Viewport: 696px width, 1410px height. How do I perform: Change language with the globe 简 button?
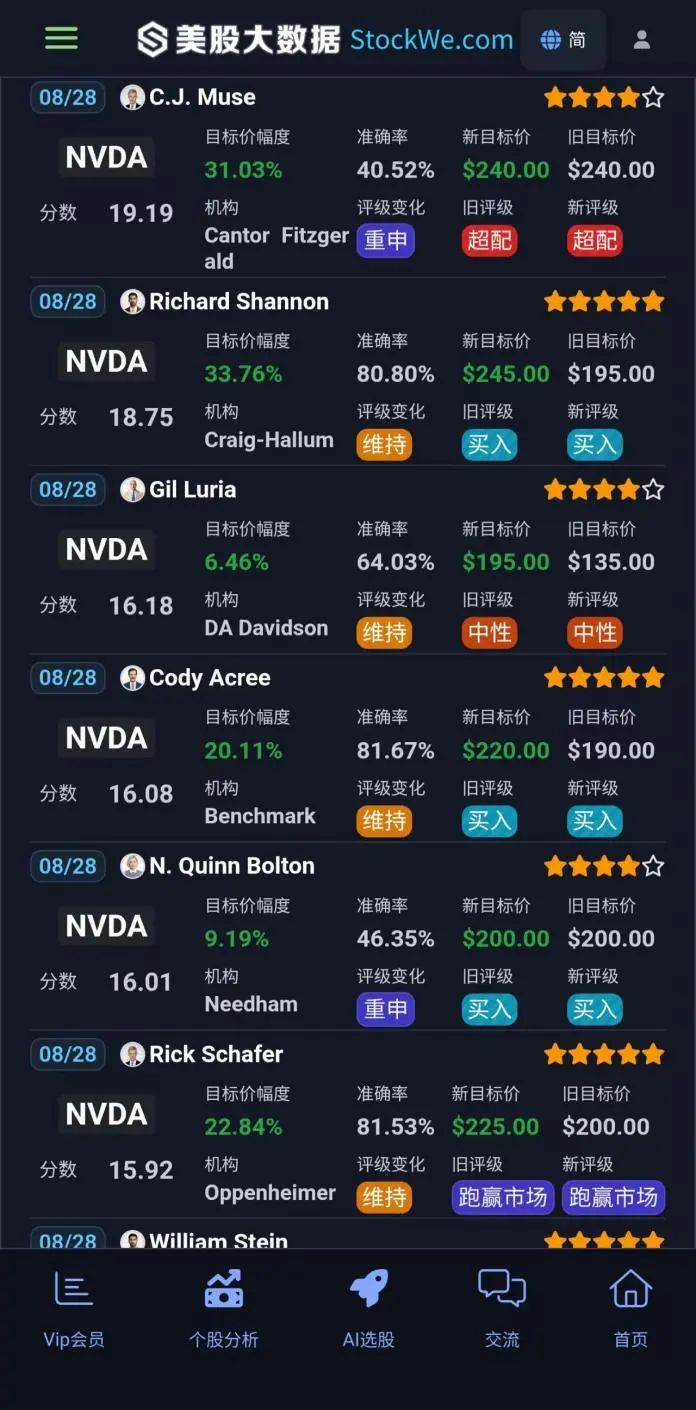coord(563,40)
